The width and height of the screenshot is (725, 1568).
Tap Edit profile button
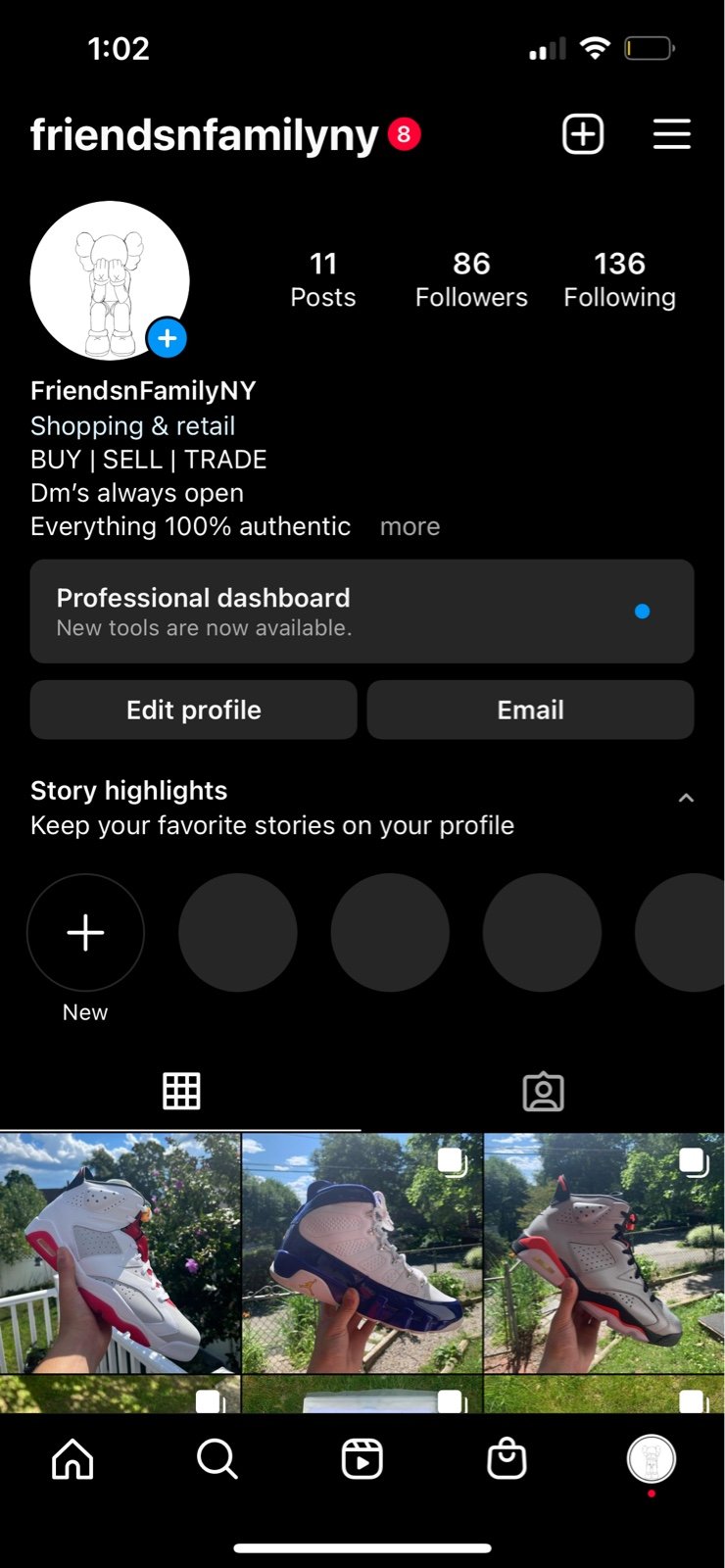(x=194, y=710)
